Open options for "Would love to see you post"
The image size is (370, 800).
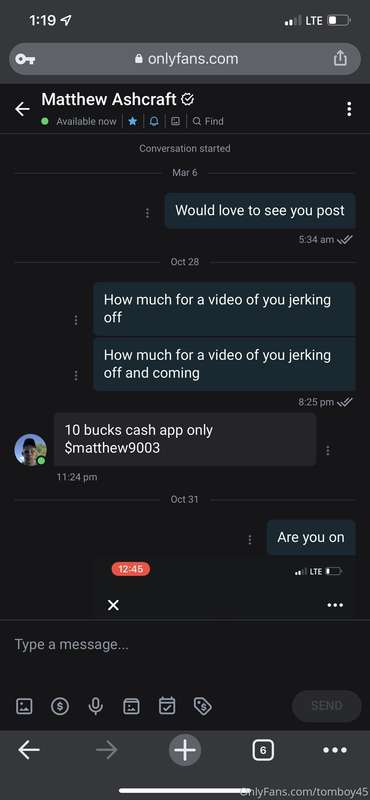click(147, 213)
